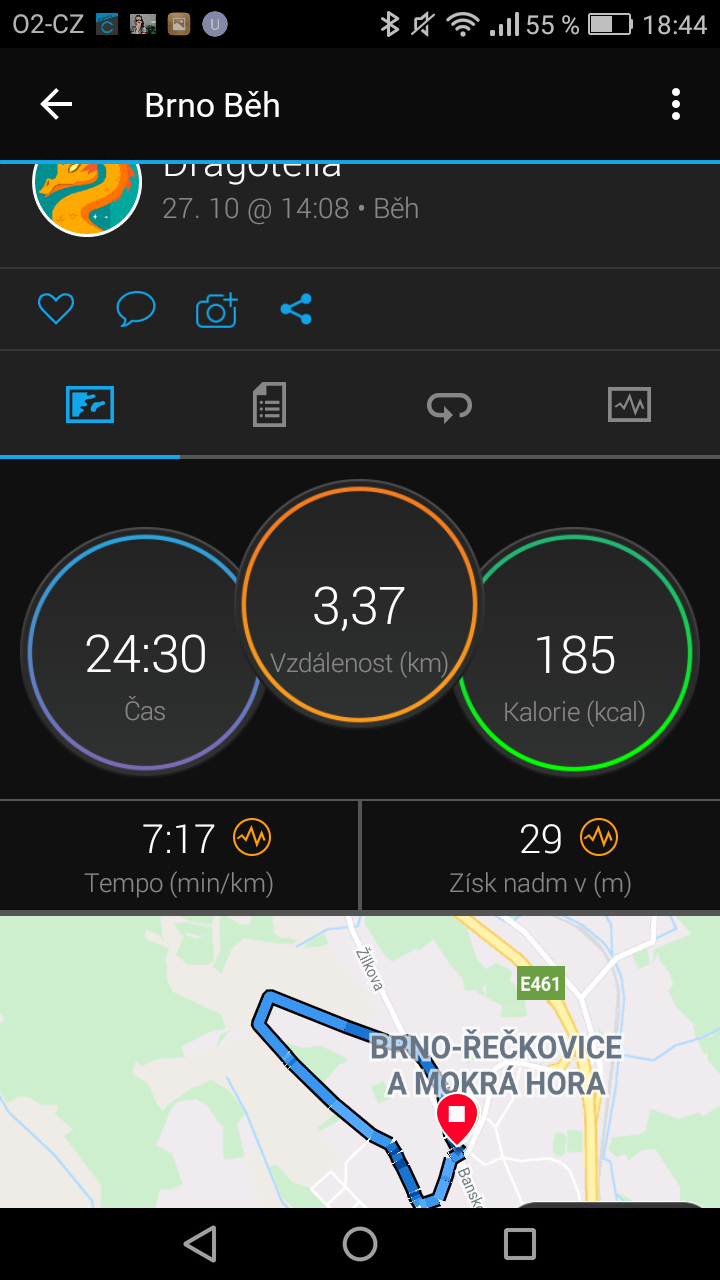Select the overview map tab

pos(90,405)
